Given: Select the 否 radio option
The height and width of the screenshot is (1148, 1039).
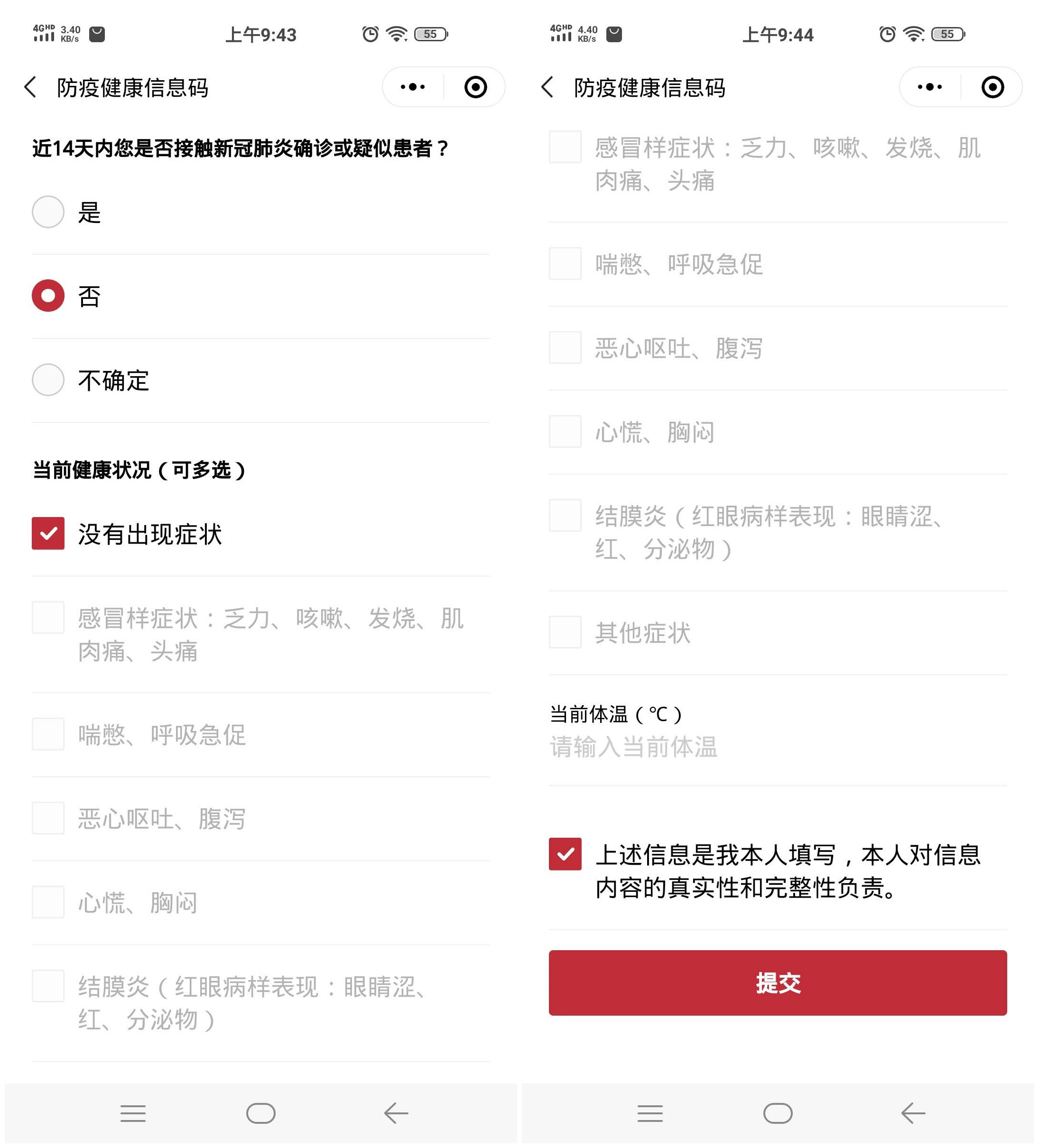Looking at the screenshot, I should point(48,296).
